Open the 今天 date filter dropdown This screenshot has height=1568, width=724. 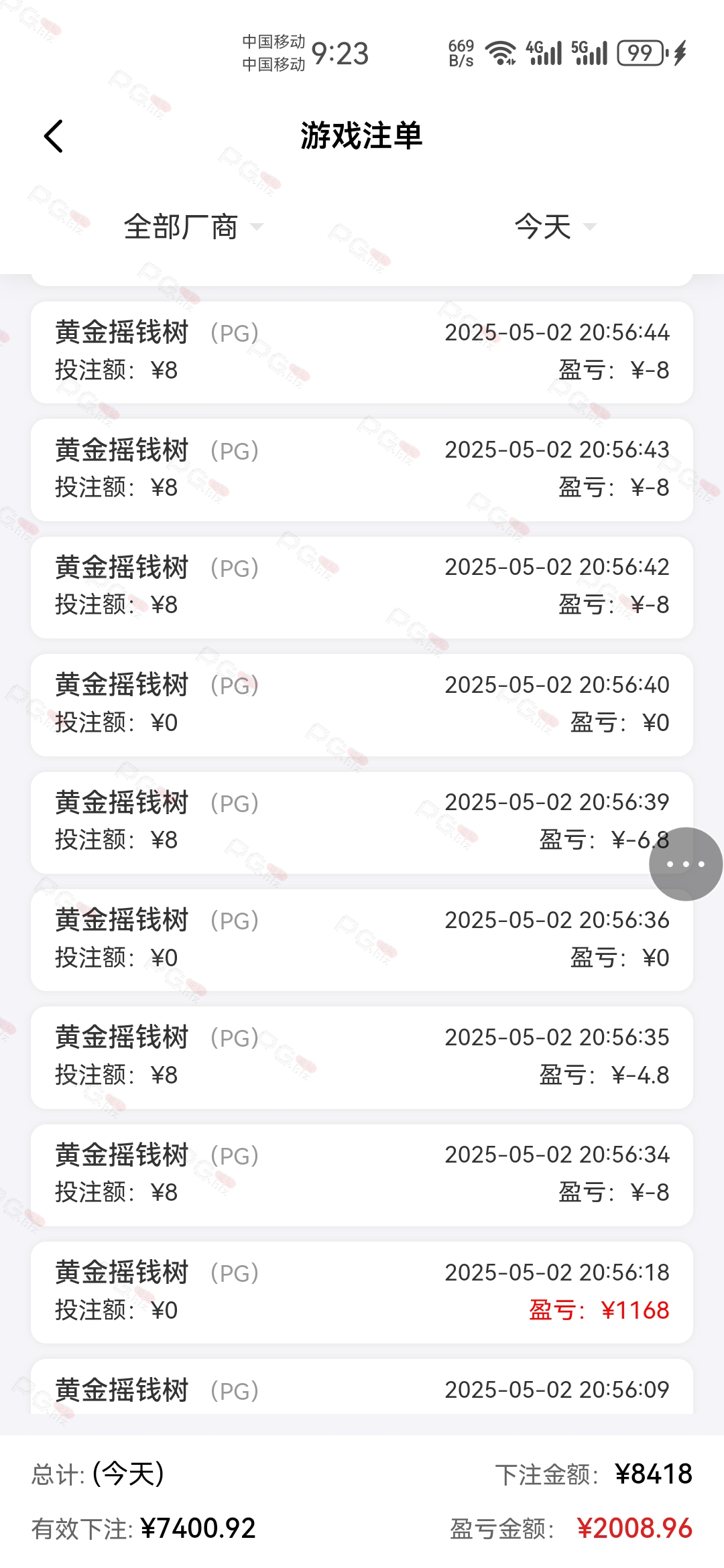click(x=555, y=226)
